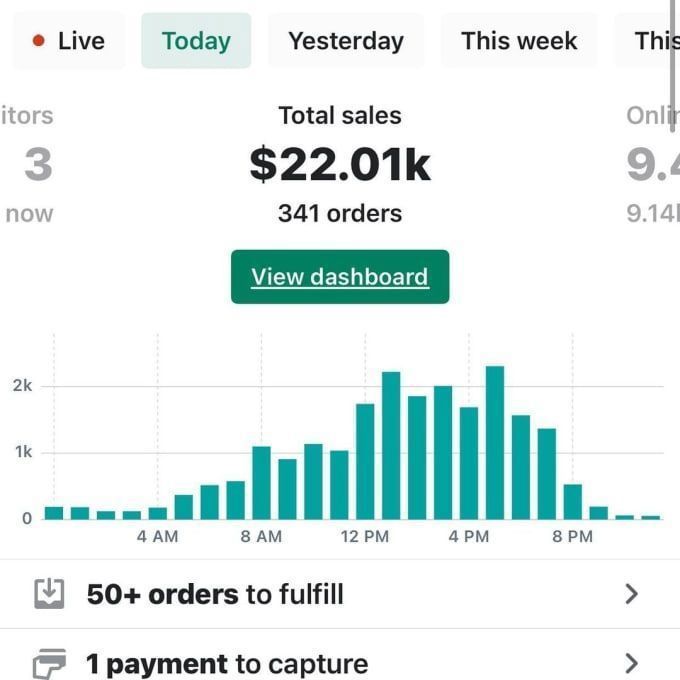Select the Today time range
Screen dimensions: 680x680
196,41
